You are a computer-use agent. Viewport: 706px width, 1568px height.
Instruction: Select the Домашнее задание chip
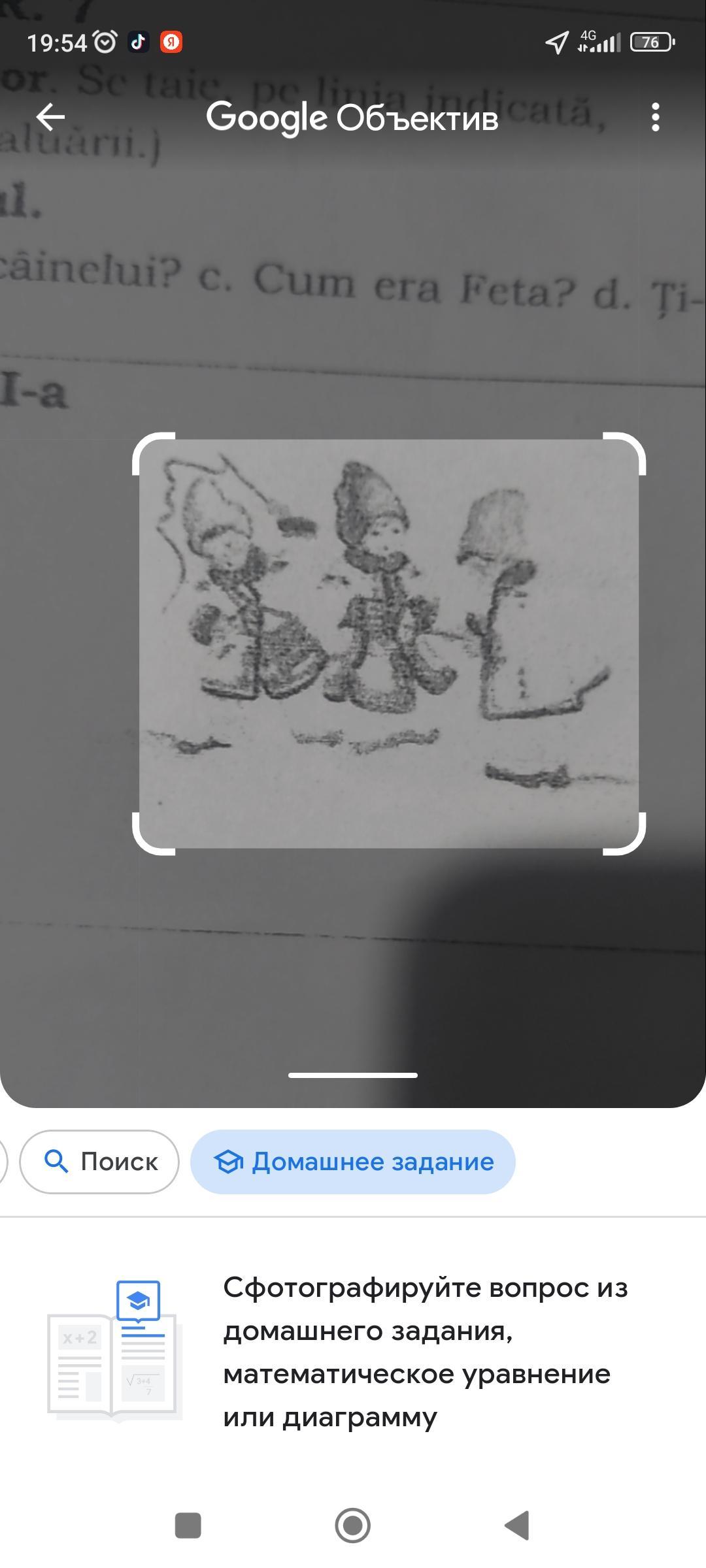click(353, 1162)
